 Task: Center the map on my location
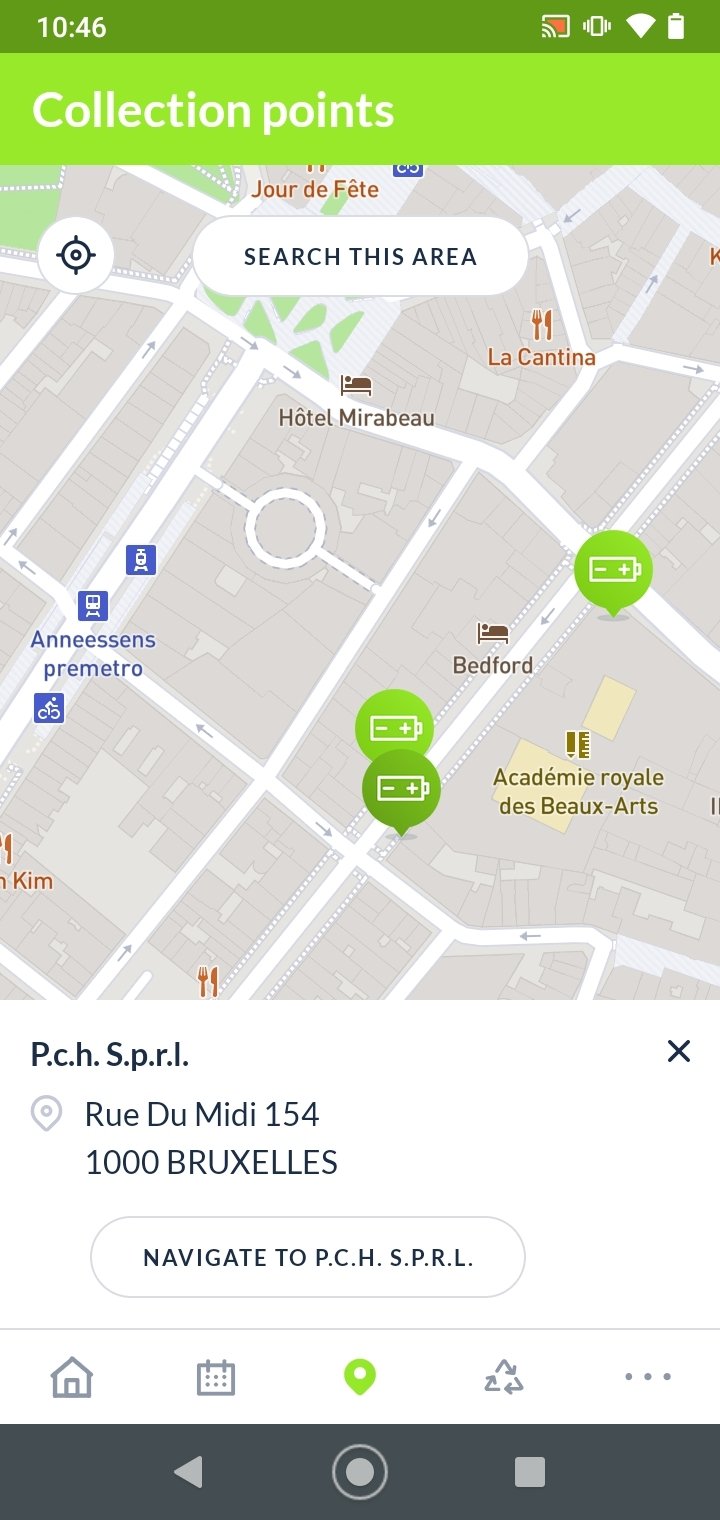click(76, 256)
